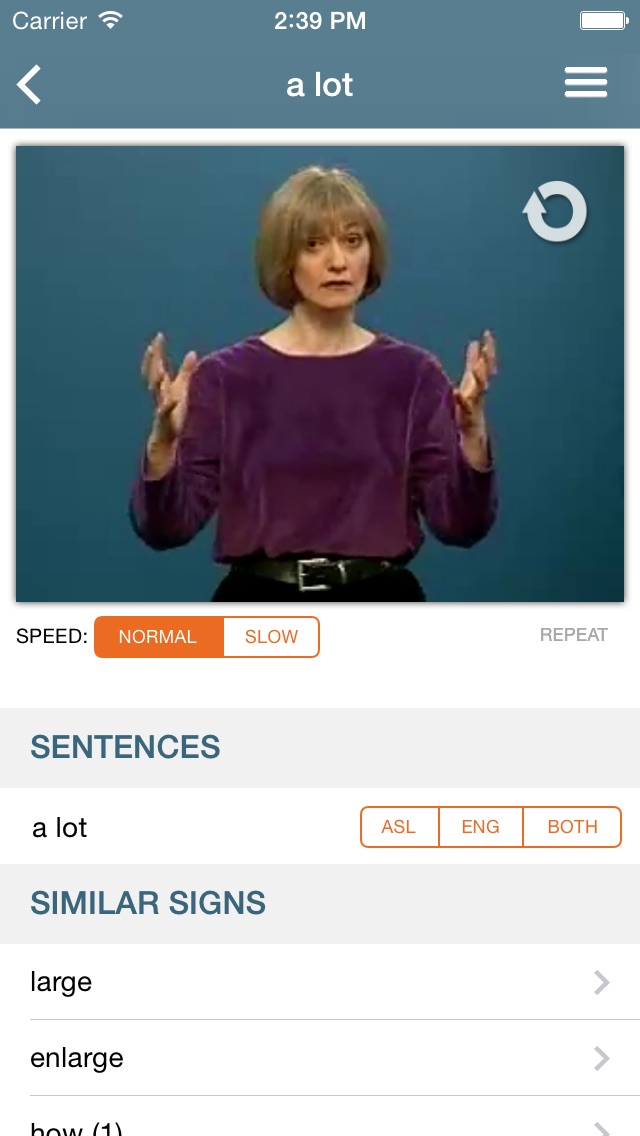Switch playback speed to Slow
The height and width of the screenshot is (1136, 640).
point(271,637)
